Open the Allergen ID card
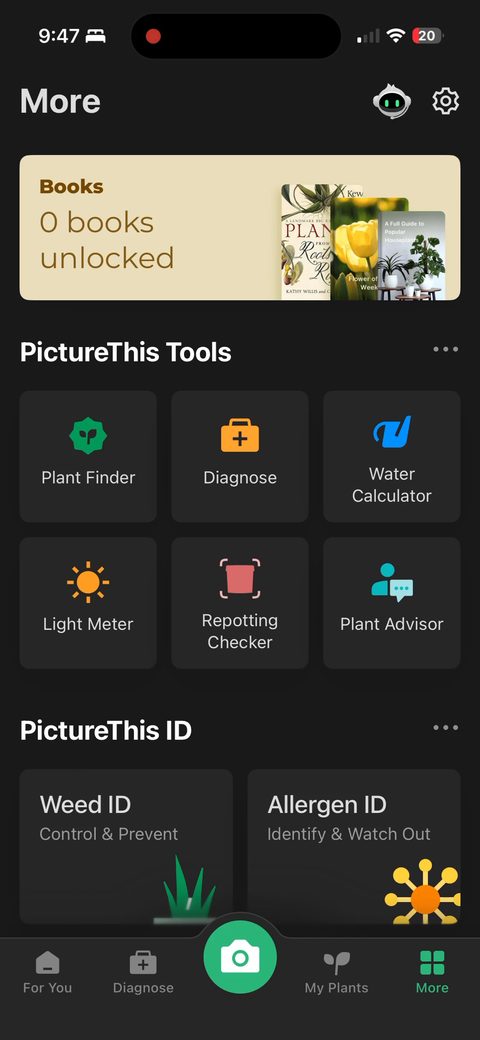Screen dimensions: 480x1040 tap(354, 847)
